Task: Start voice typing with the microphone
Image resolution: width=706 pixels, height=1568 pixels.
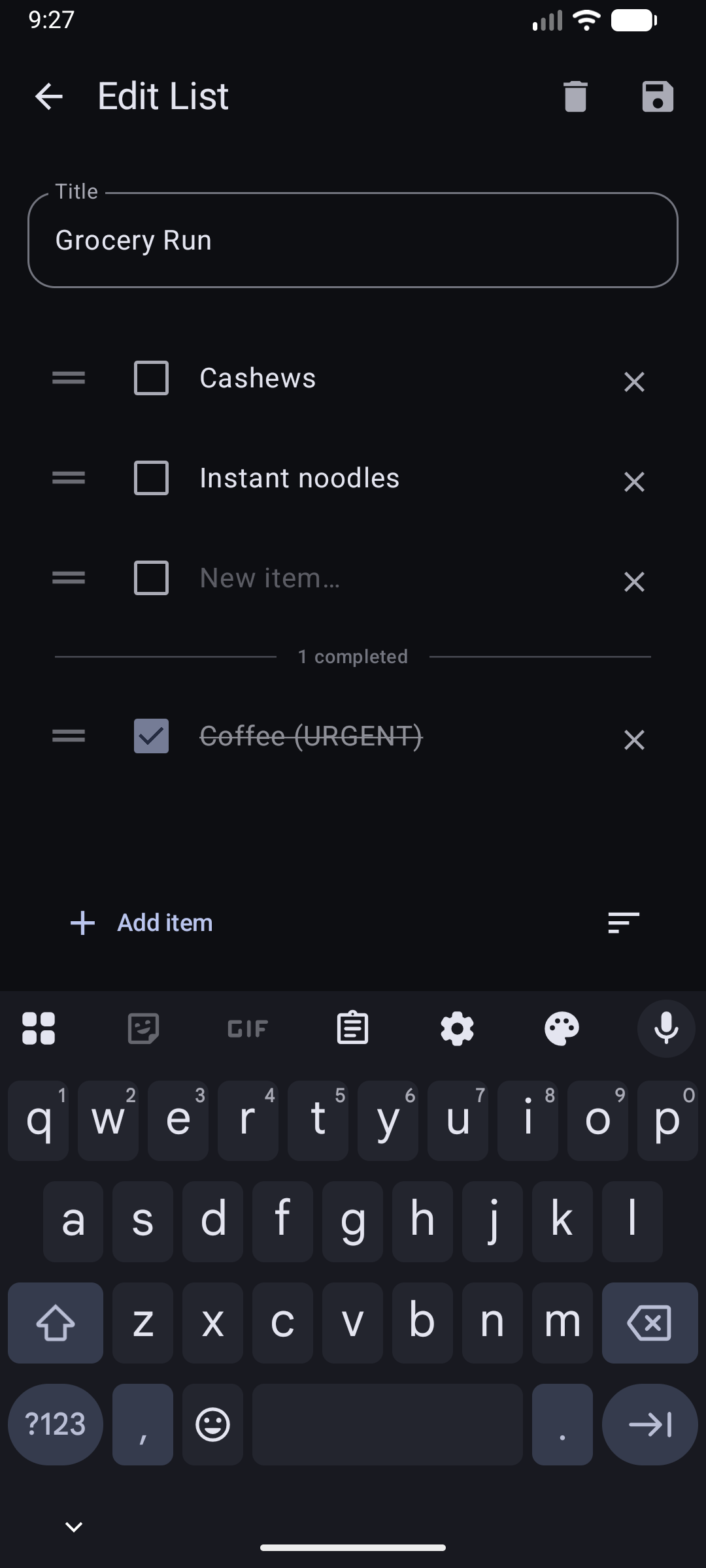Action: pyautogui.click(x=665, y=1028)
